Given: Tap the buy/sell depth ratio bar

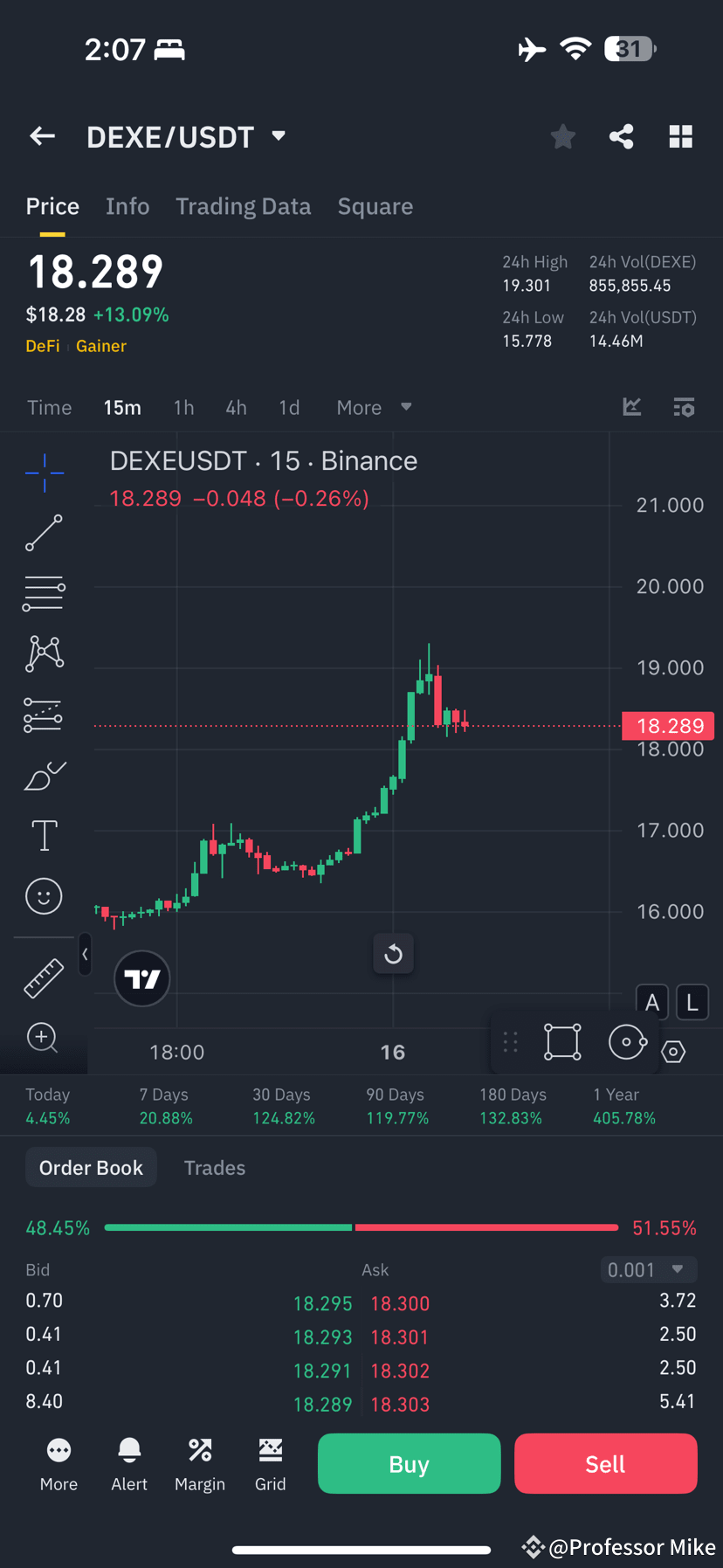Looking at the screenshot, I should (x=361, y=1227).
